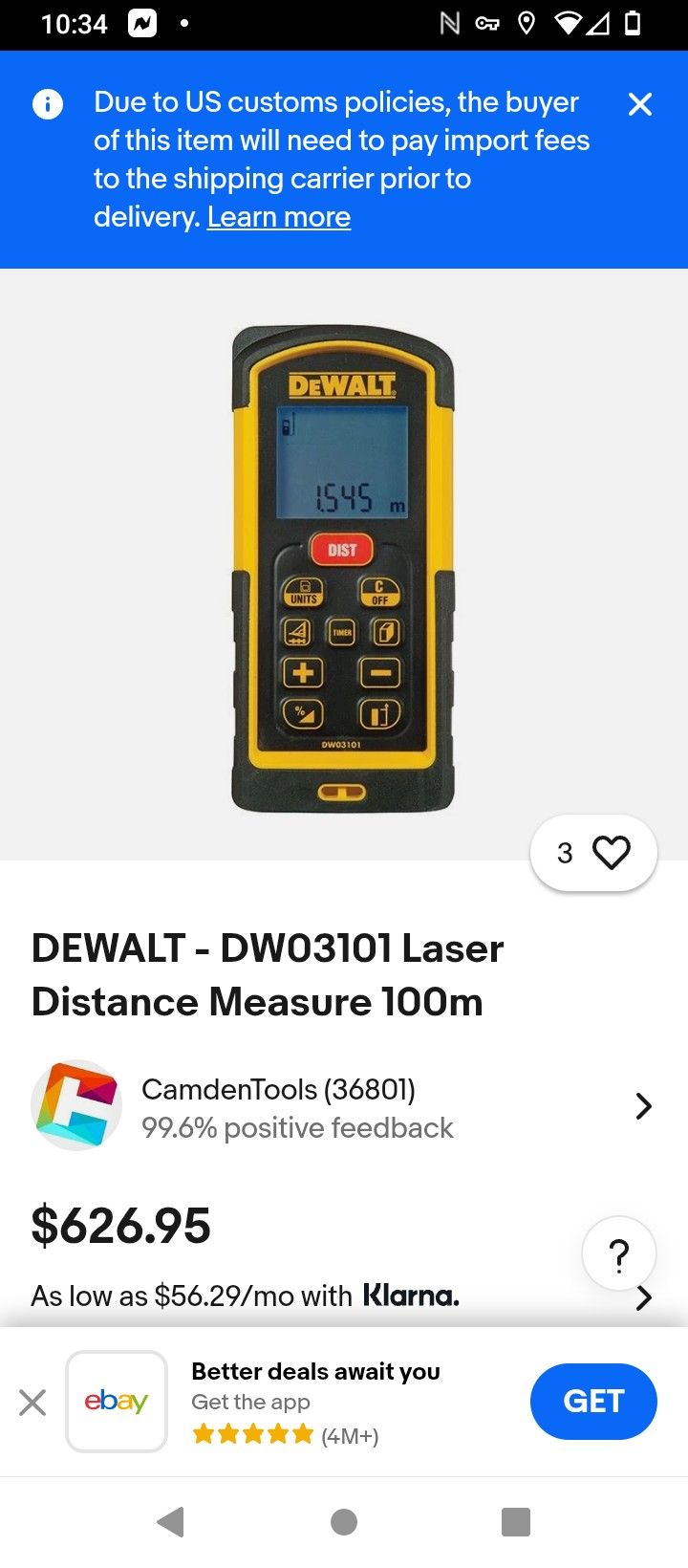Tap the Android back navigation button
The width and height of the screenshot is (688, 1568).
coord(171,1520)
